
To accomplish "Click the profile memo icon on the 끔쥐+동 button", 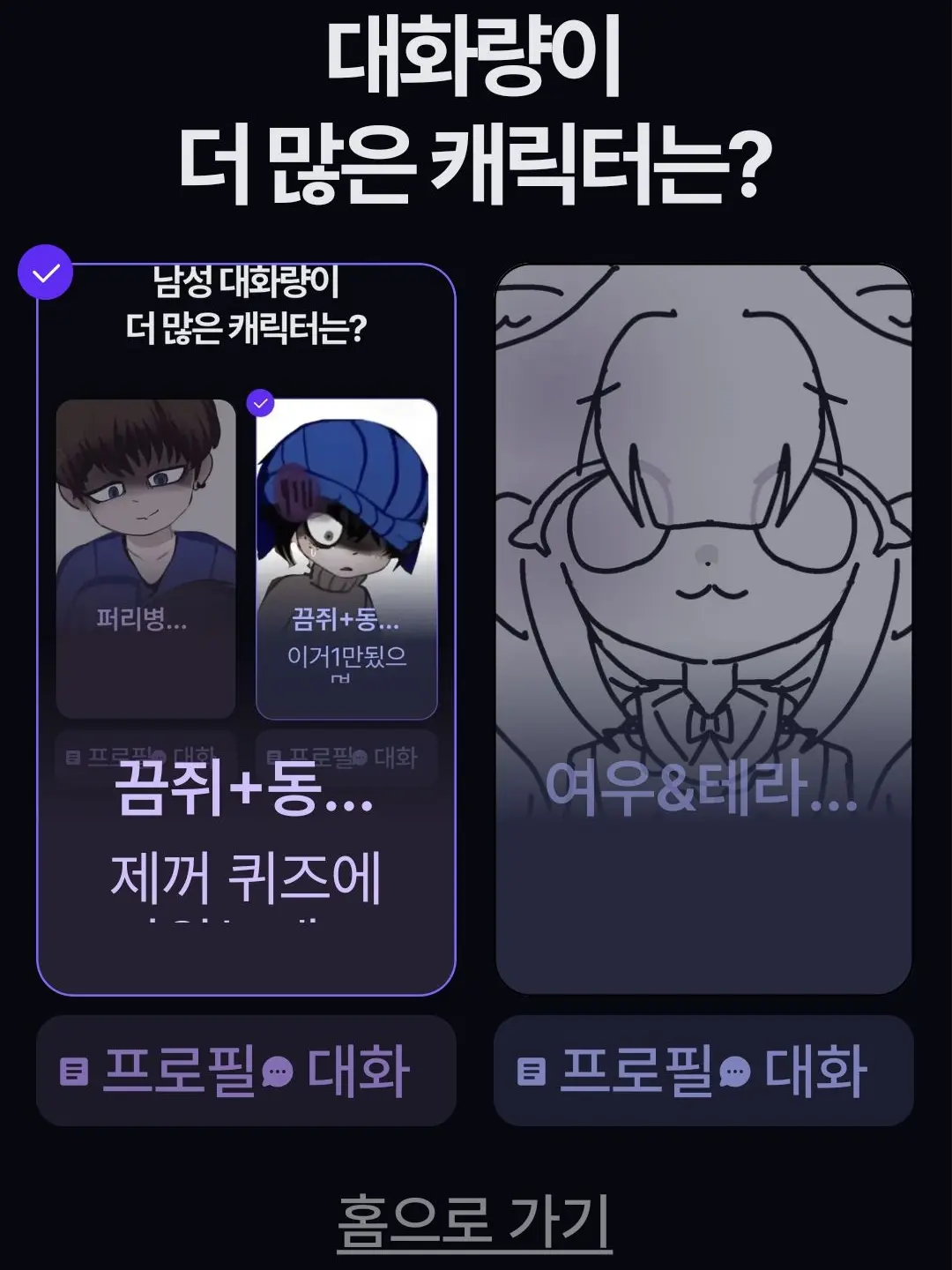I will pos(72,1069).
